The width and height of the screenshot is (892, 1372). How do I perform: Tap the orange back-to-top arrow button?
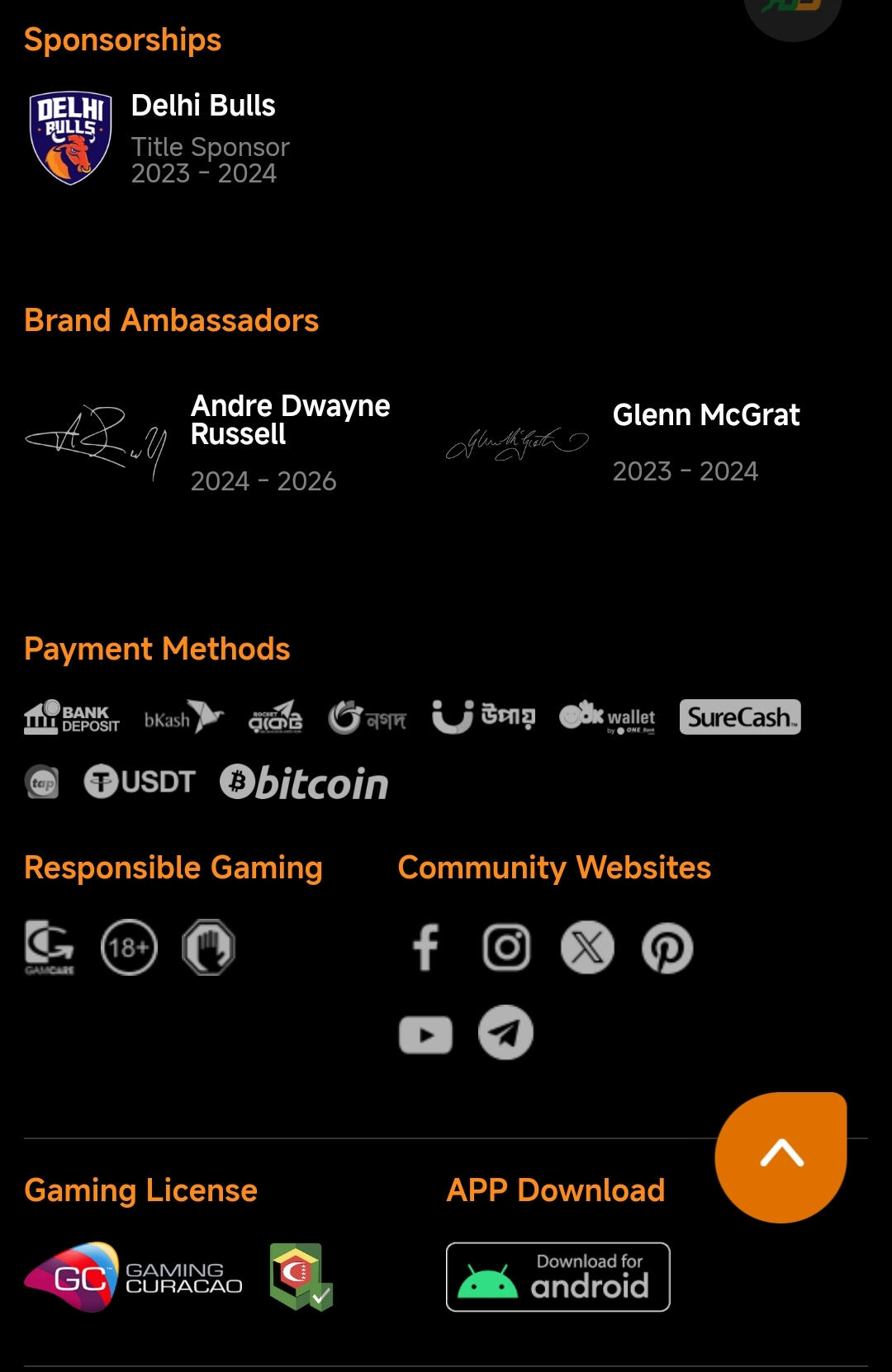point(781,1157)
